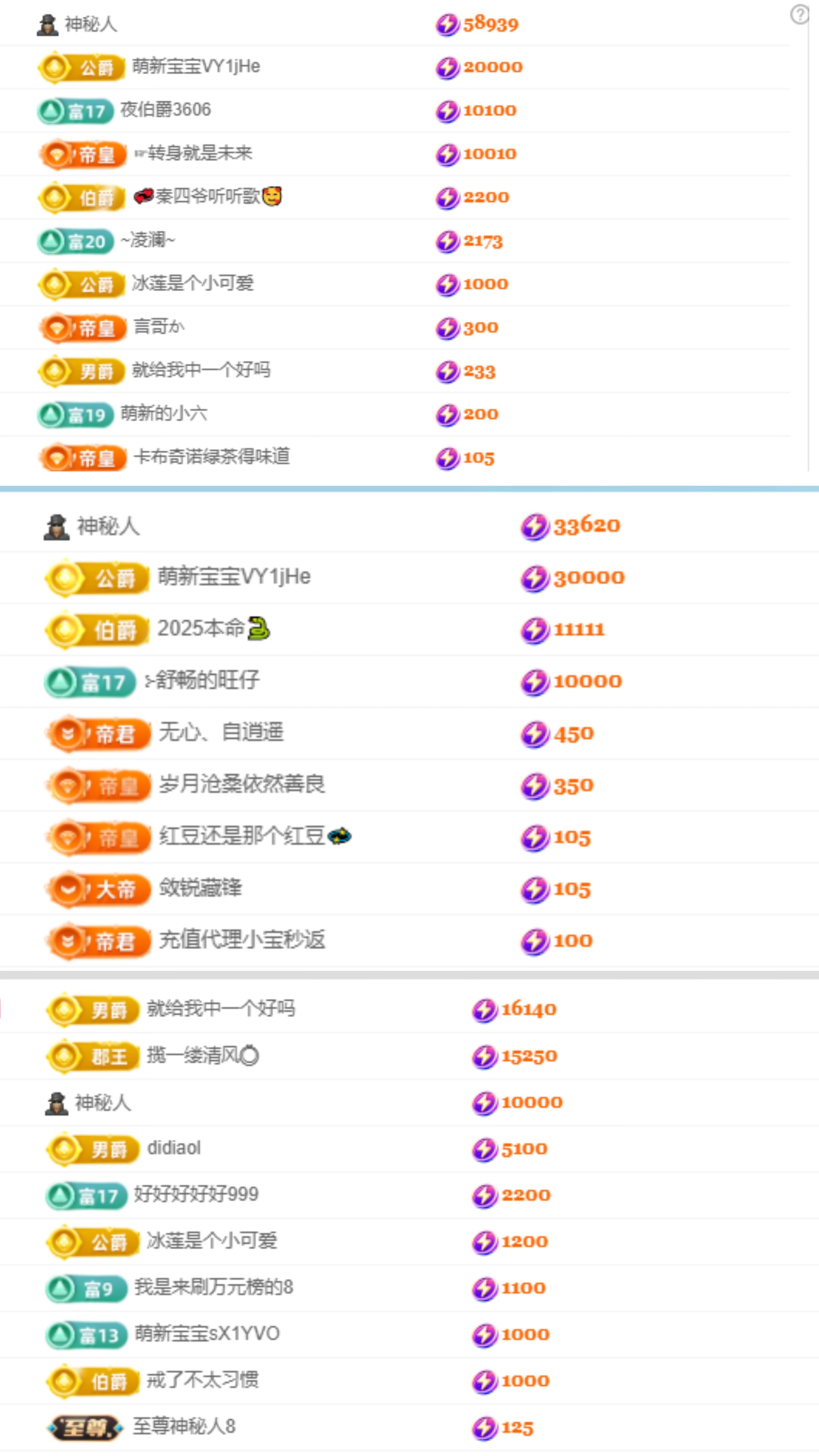The height and width of the screenshot is (1456, 819).
Task: Click the 伯爵 badge beside 2025本命
Action: click(96, 629)
